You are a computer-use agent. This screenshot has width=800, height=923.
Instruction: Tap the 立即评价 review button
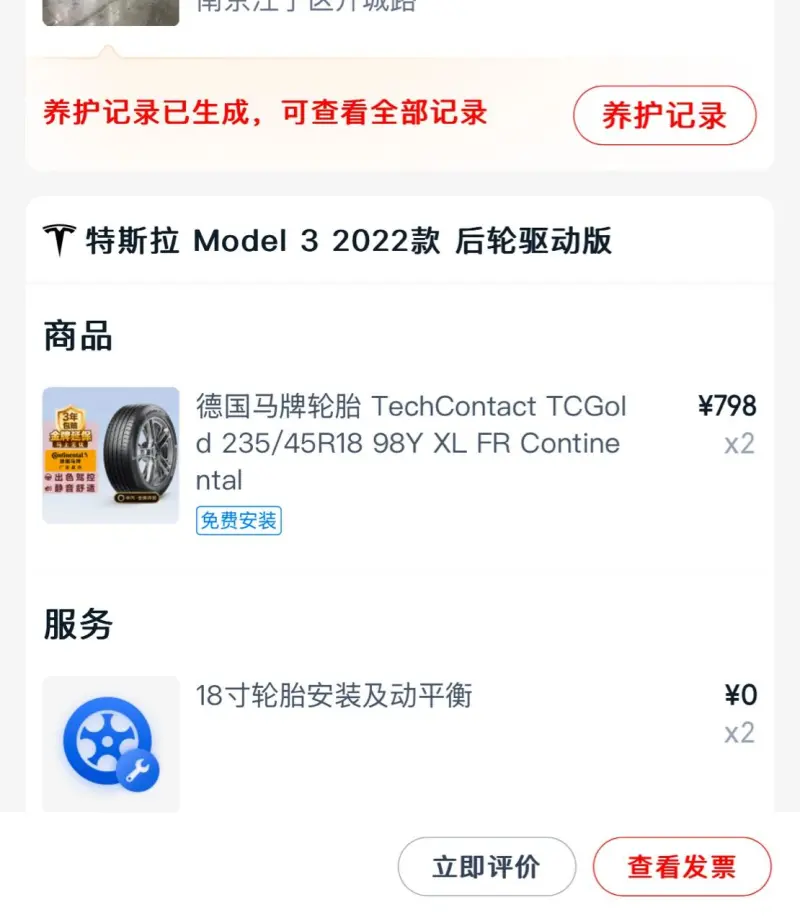tap(487, 866)
